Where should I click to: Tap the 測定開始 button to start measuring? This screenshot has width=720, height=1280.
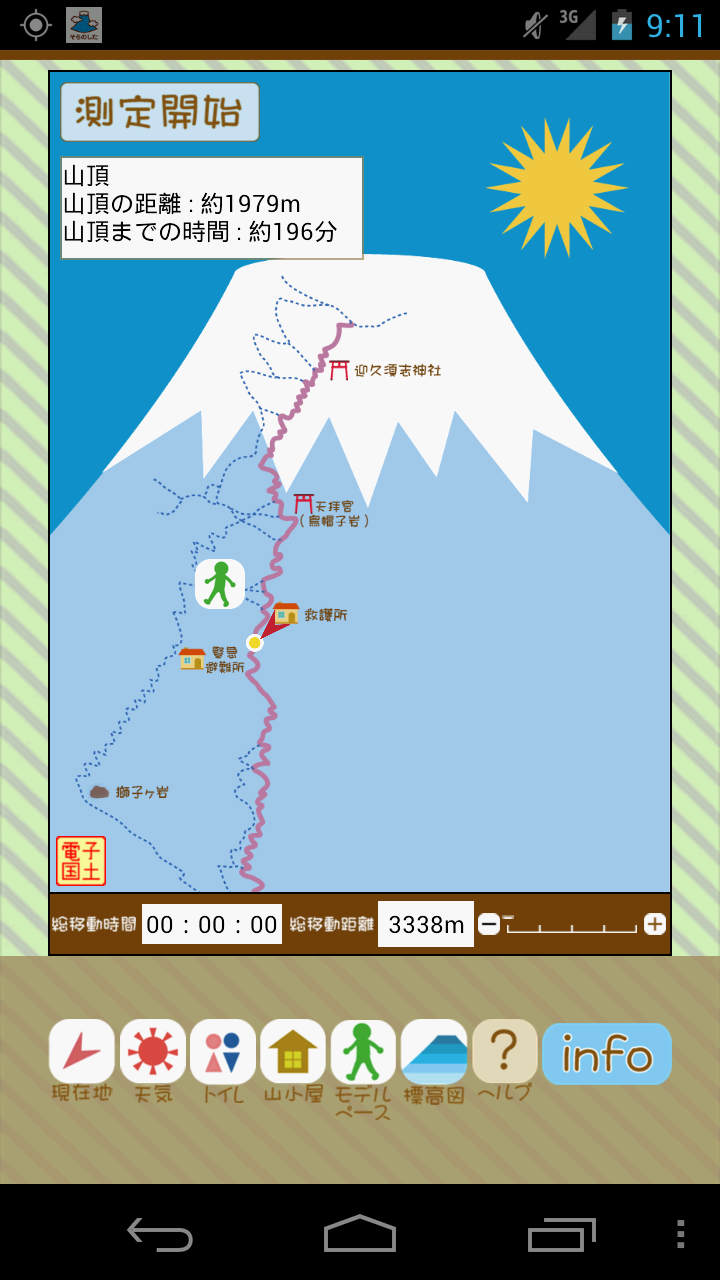tap(160, 112)
